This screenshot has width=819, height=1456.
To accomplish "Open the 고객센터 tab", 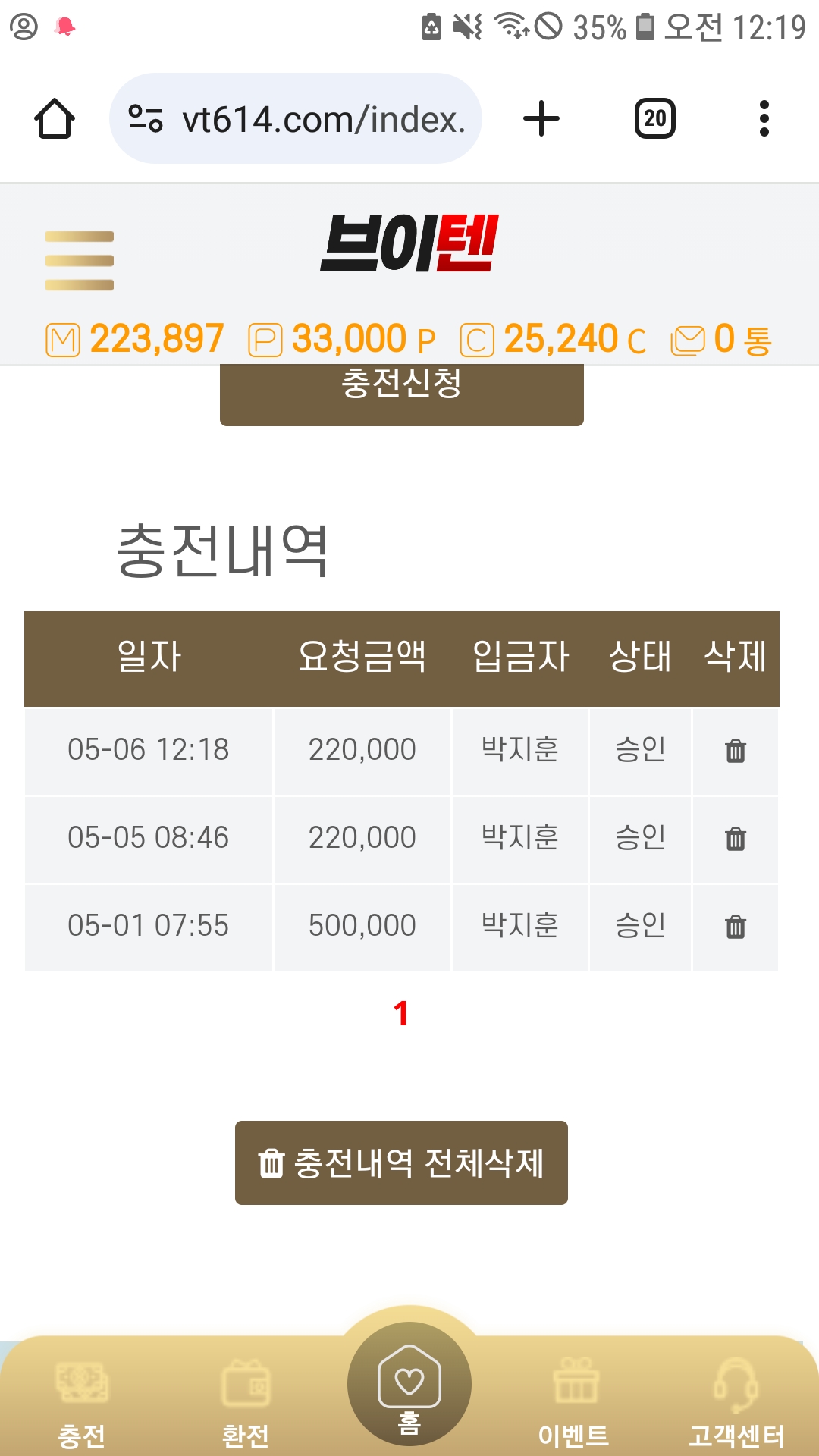I will (736, 1403).
